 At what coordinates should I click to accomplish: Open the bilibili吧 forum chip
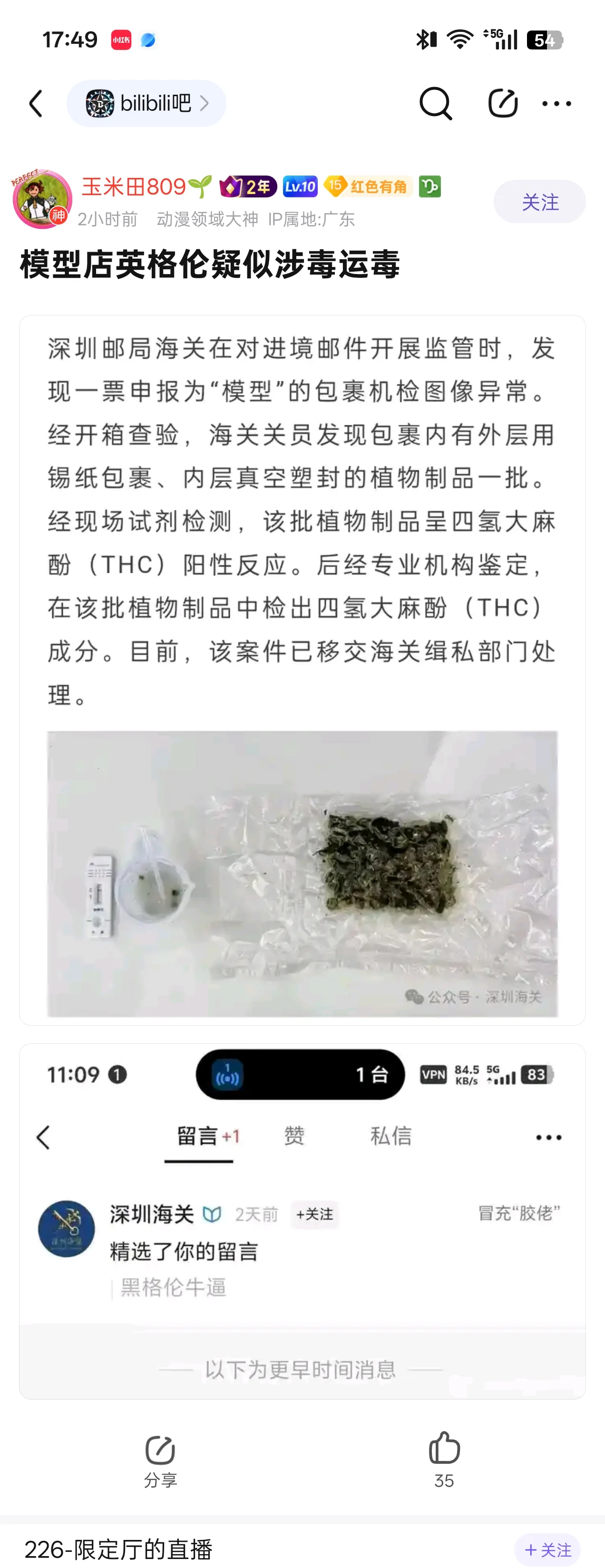(x=146, y=104)
